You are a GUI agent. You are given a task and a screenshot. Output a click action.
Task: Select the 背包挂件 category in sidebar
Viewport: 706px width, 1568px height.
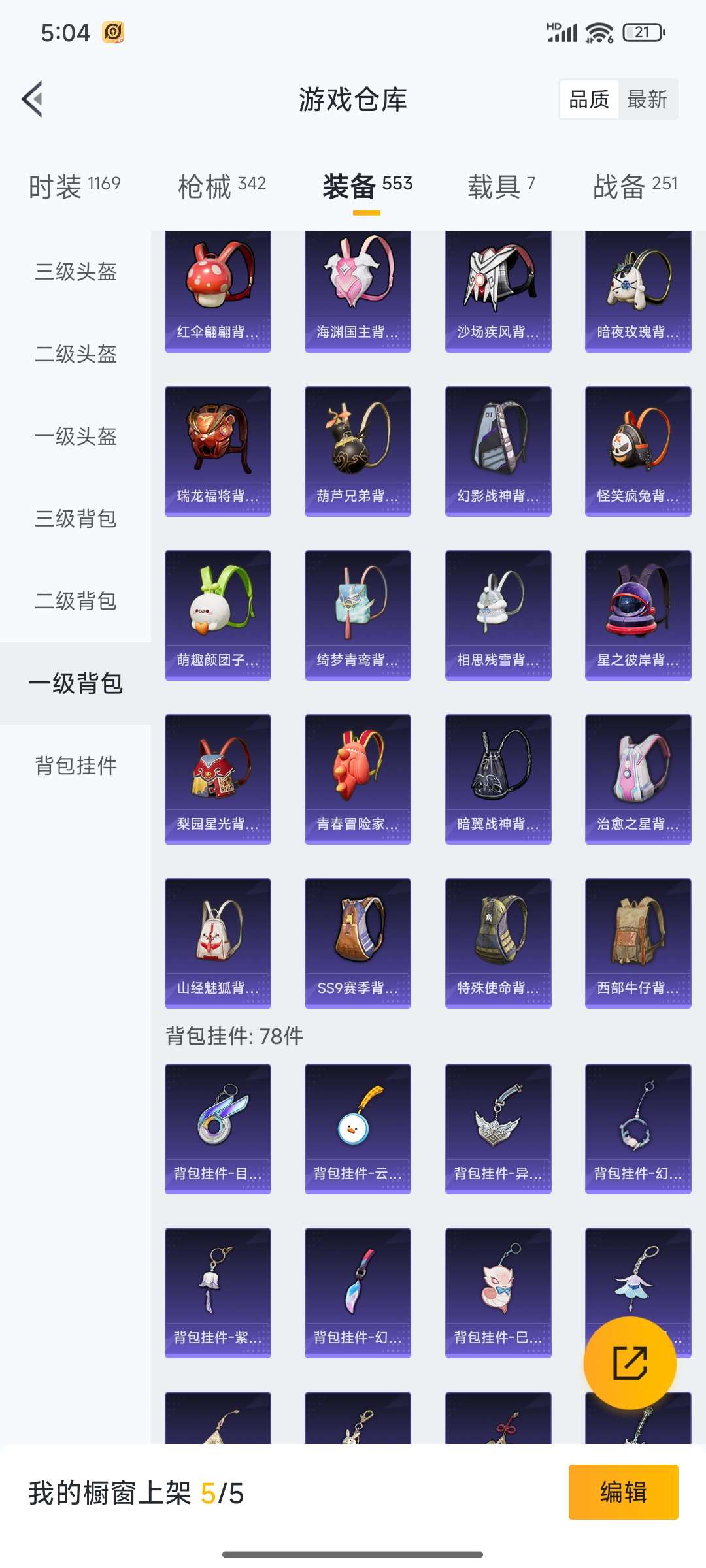pos(74,767)
